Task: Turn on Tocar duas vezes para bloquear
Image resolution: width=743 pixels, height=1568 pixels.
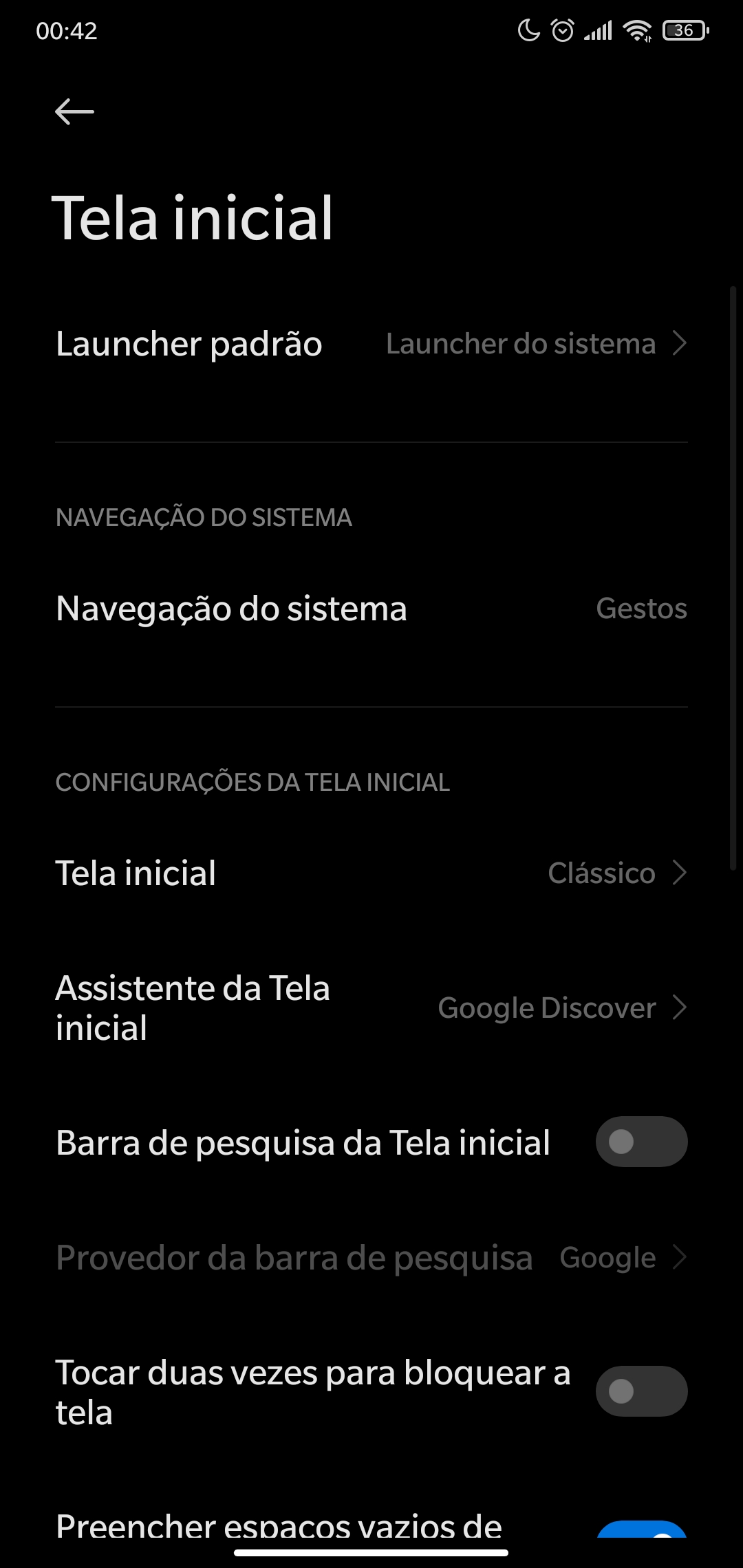Action: 641,1391
